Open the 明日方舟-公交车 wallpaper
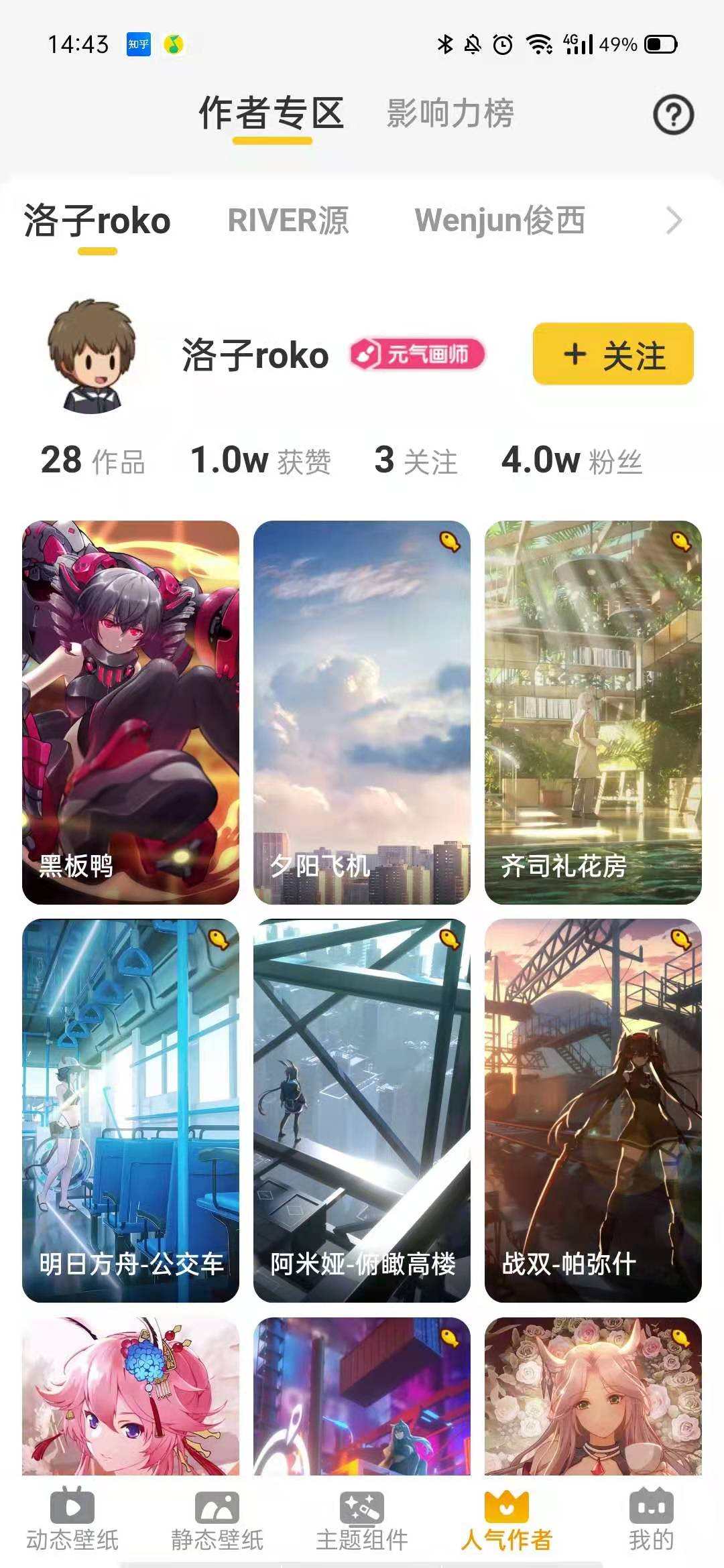Viewport: 724px width, 1568px height. [131, 1110]
